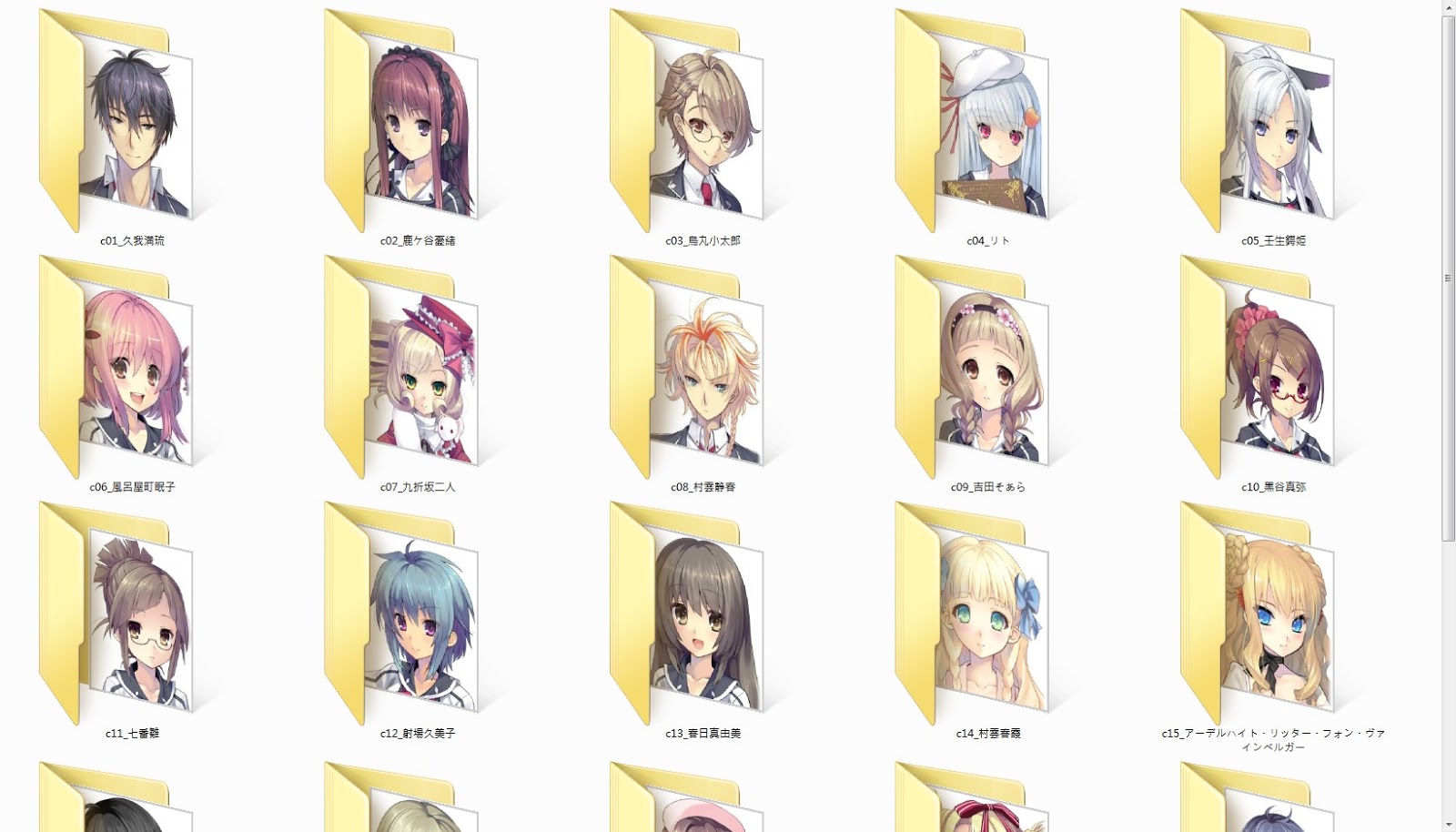This screenshot has height=832, width=1456.
Task: Open folder c13_春日真由美
Action: [x=702, y=619]
